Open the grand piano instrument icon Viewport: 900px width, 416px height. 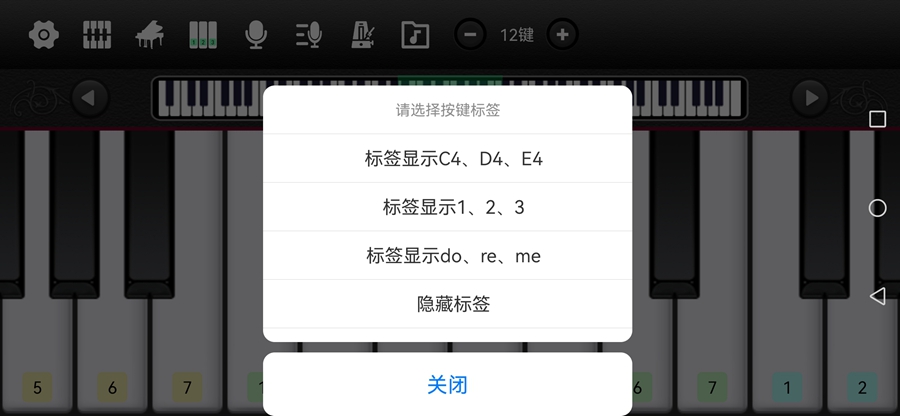(149, 35)
